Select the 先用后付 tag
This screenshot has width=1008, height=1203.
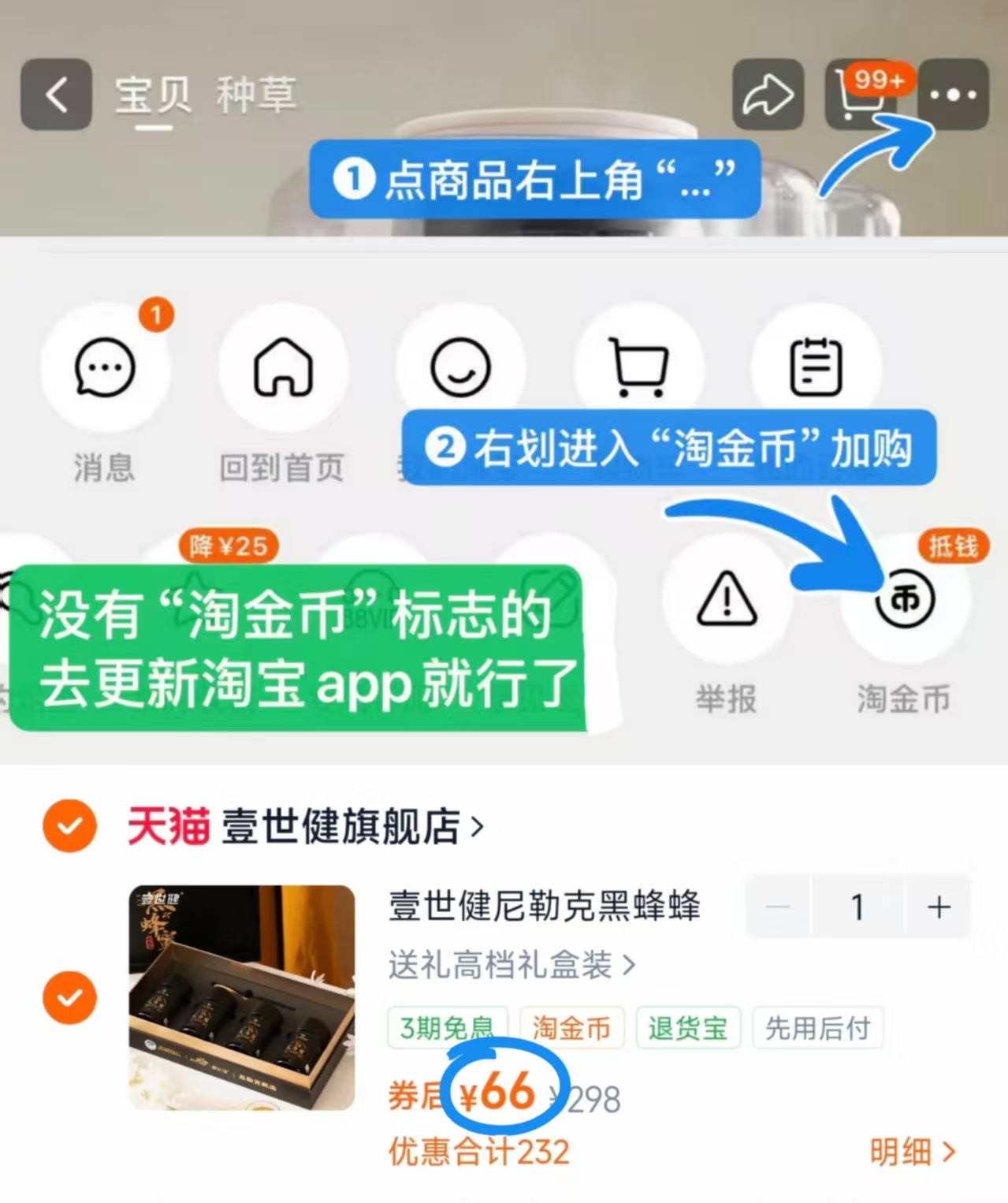click(x=818, y=1028)
